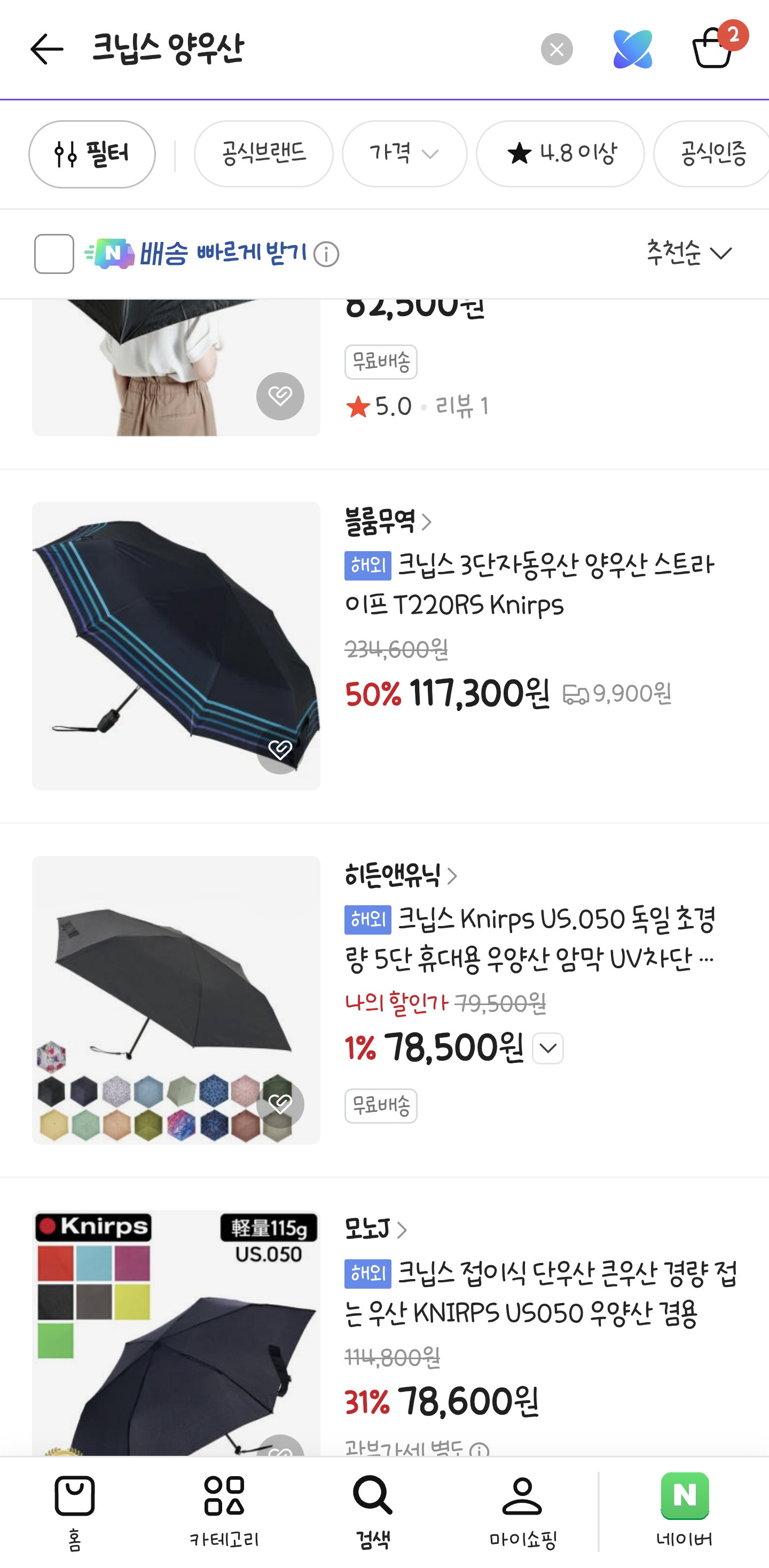
Task: Open the 필터 filter options
Action: click(92, 154)
